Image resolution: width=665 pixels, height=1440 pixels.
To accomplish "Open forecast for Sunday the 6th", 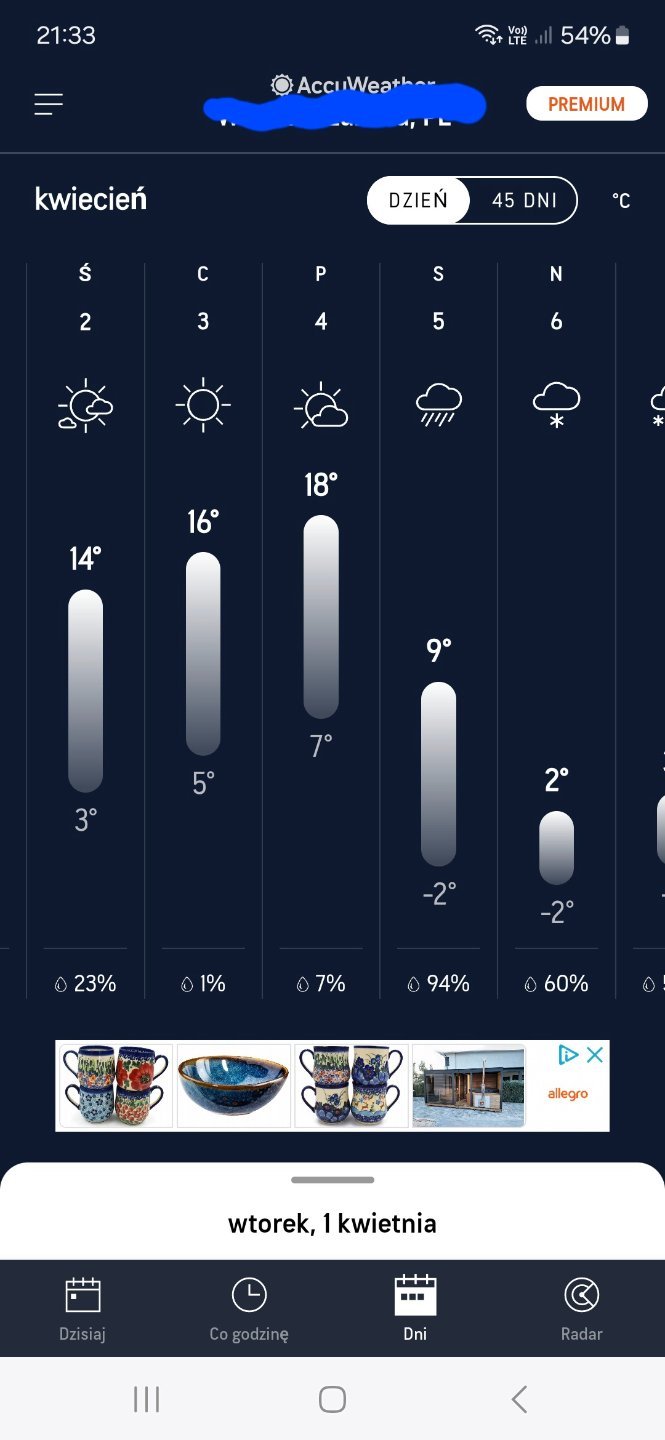I will [x=556, y=630].
